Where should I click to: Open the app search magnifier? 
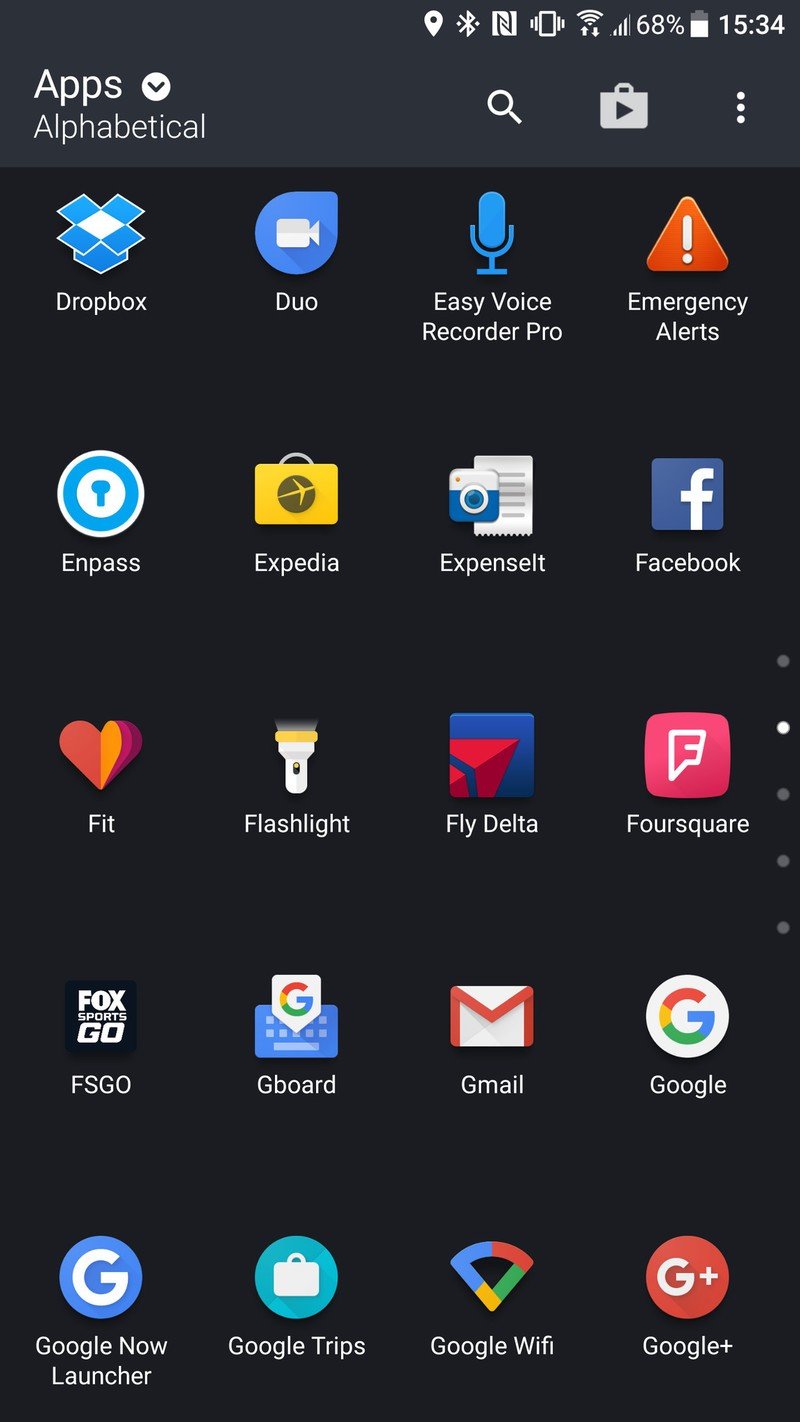tap(504, 106)
